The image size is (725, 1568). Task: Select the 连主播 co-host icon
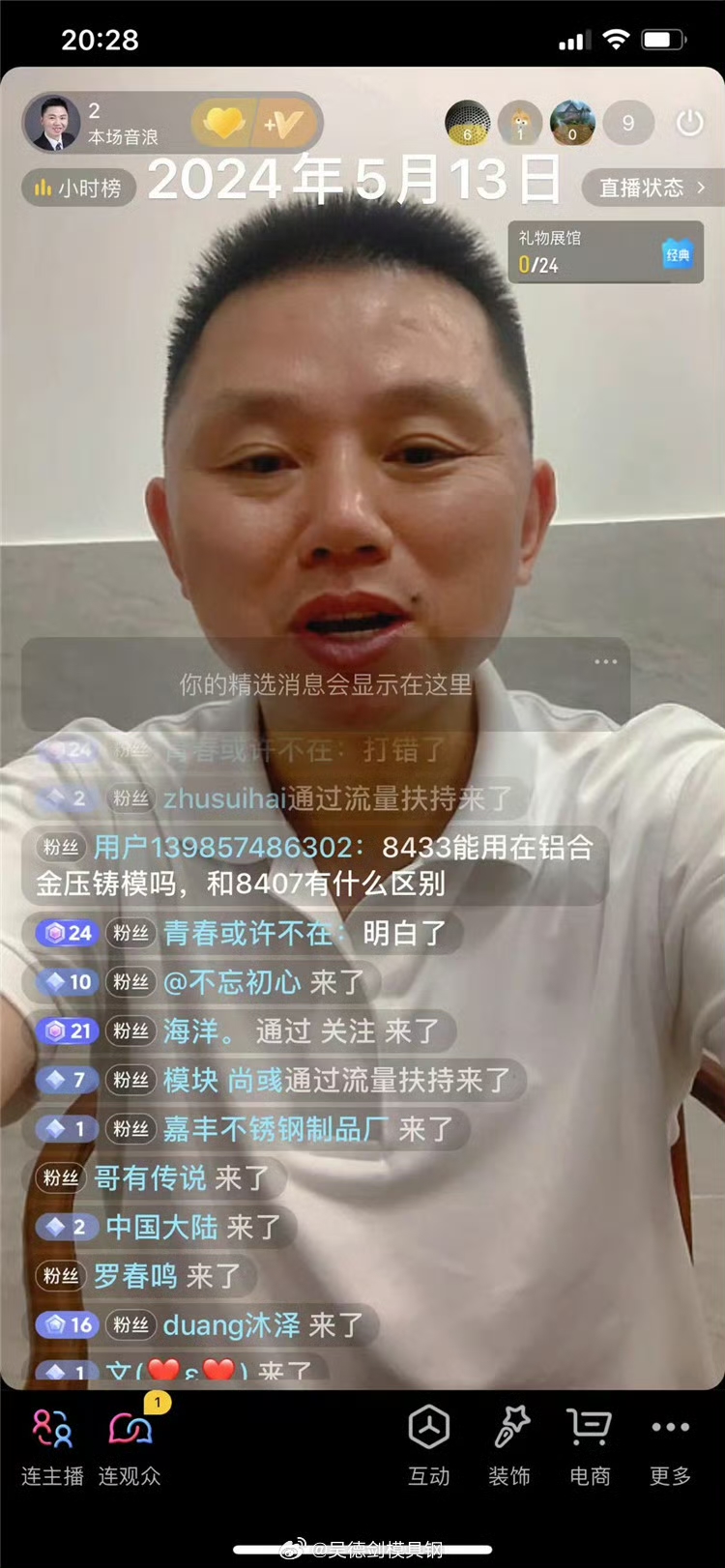click(50, 1429)
